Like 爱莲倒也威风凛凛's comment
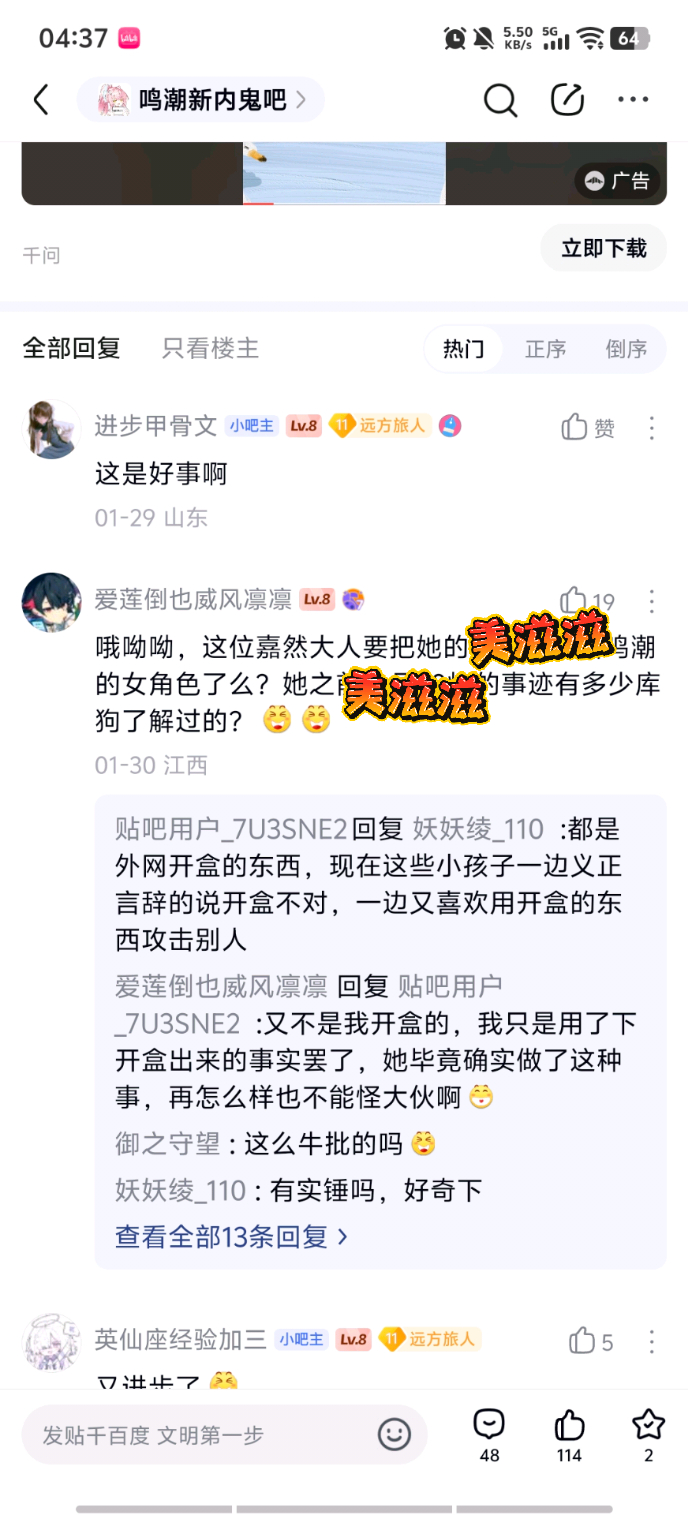The height and width of the screenshot is (1515, 688). (588, 601)
